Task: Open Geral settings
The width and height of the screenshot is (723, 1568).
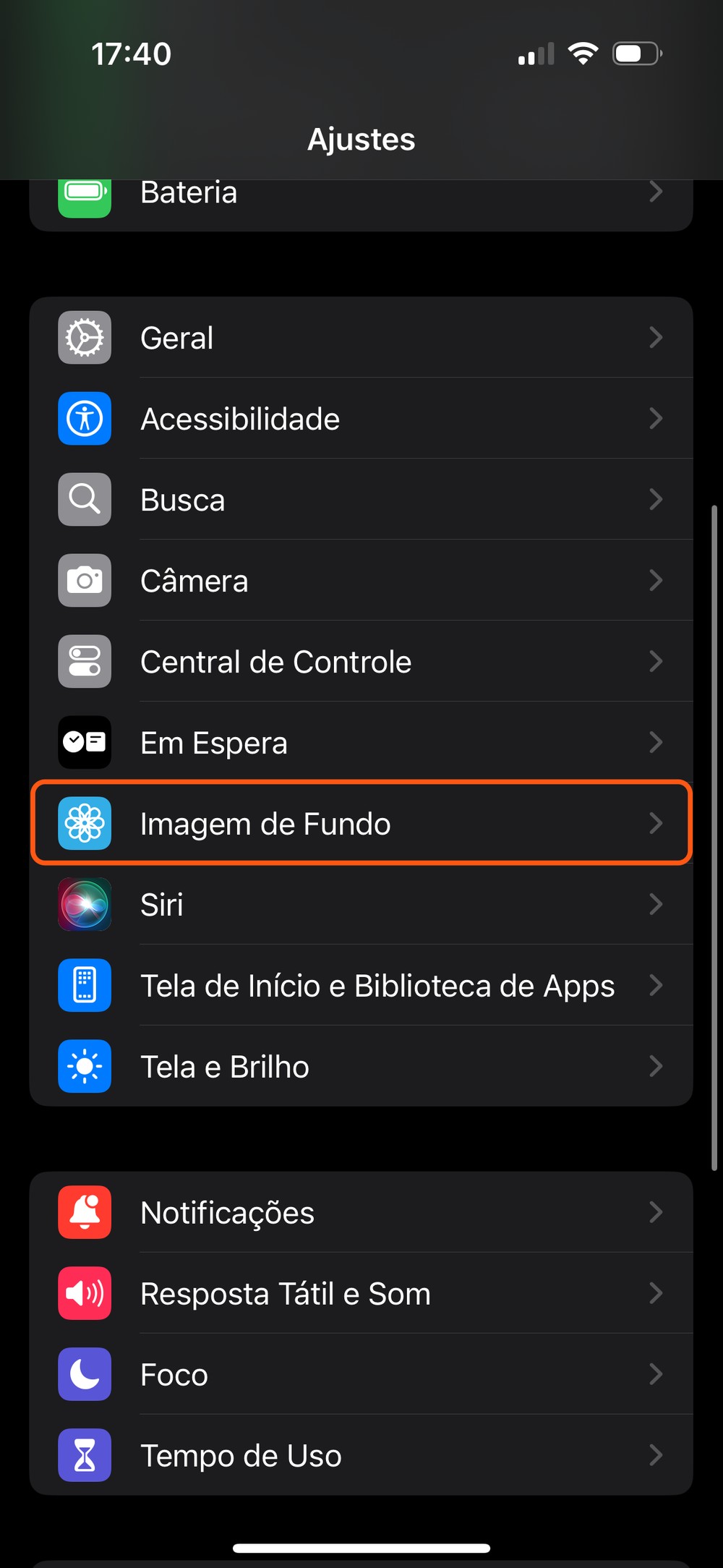Action: pyautogui.click(x=361, y=338)
